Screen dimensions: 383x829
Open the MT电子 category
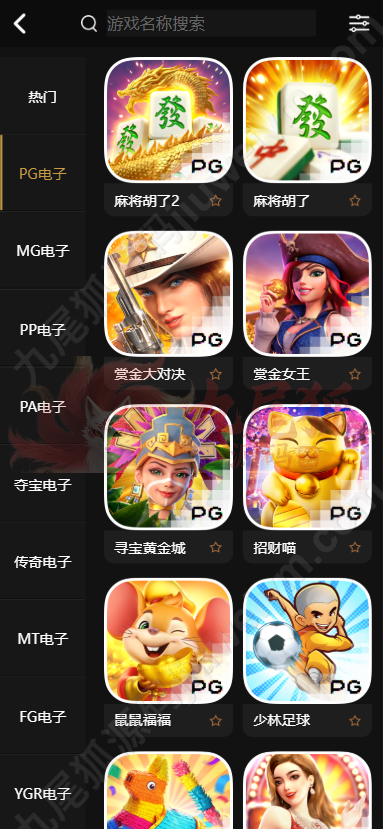pos(42,638)
